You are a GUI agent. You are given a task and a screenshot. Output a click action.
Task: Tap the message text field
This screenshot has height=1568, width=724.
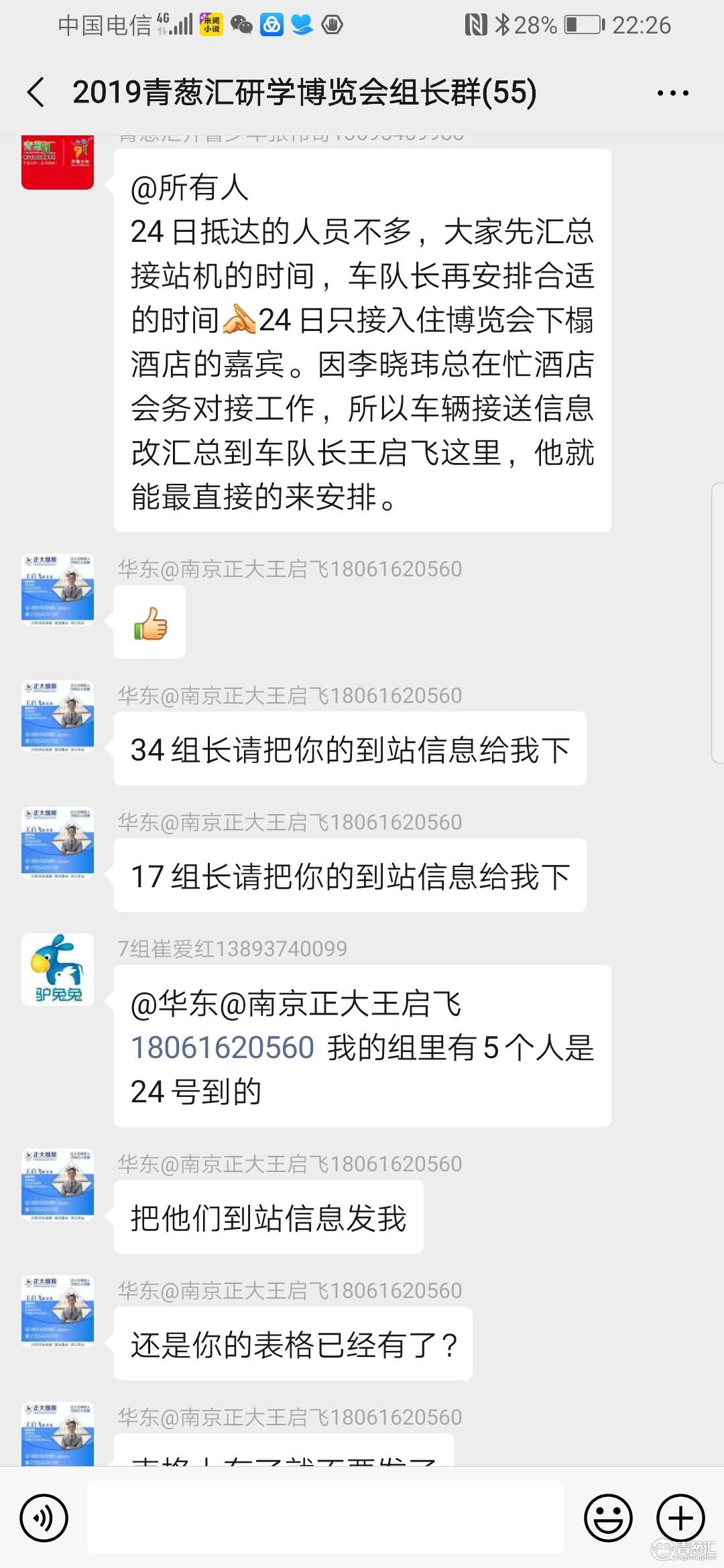pos(325,1518)
